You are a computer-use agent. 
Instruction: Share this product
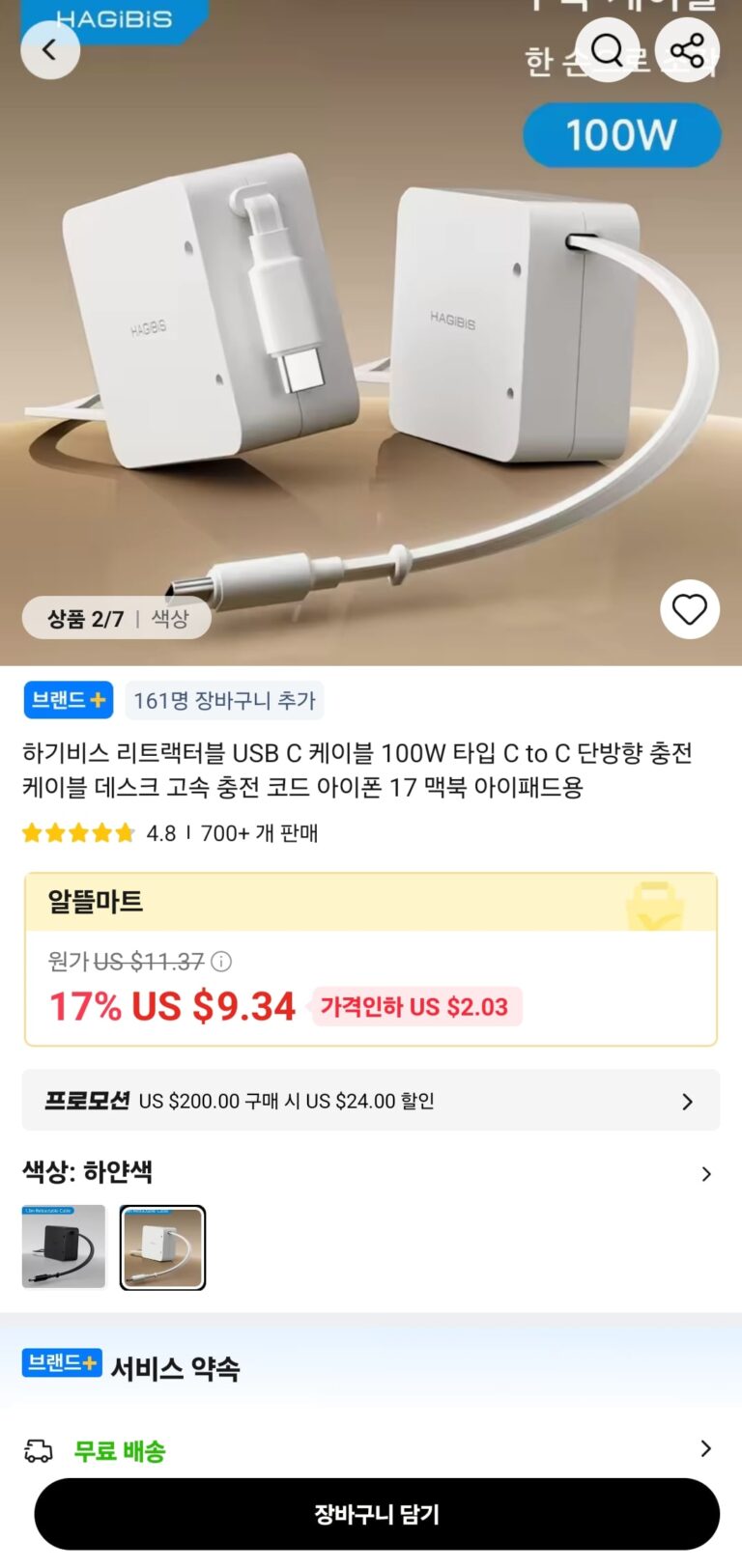[687, 50]
